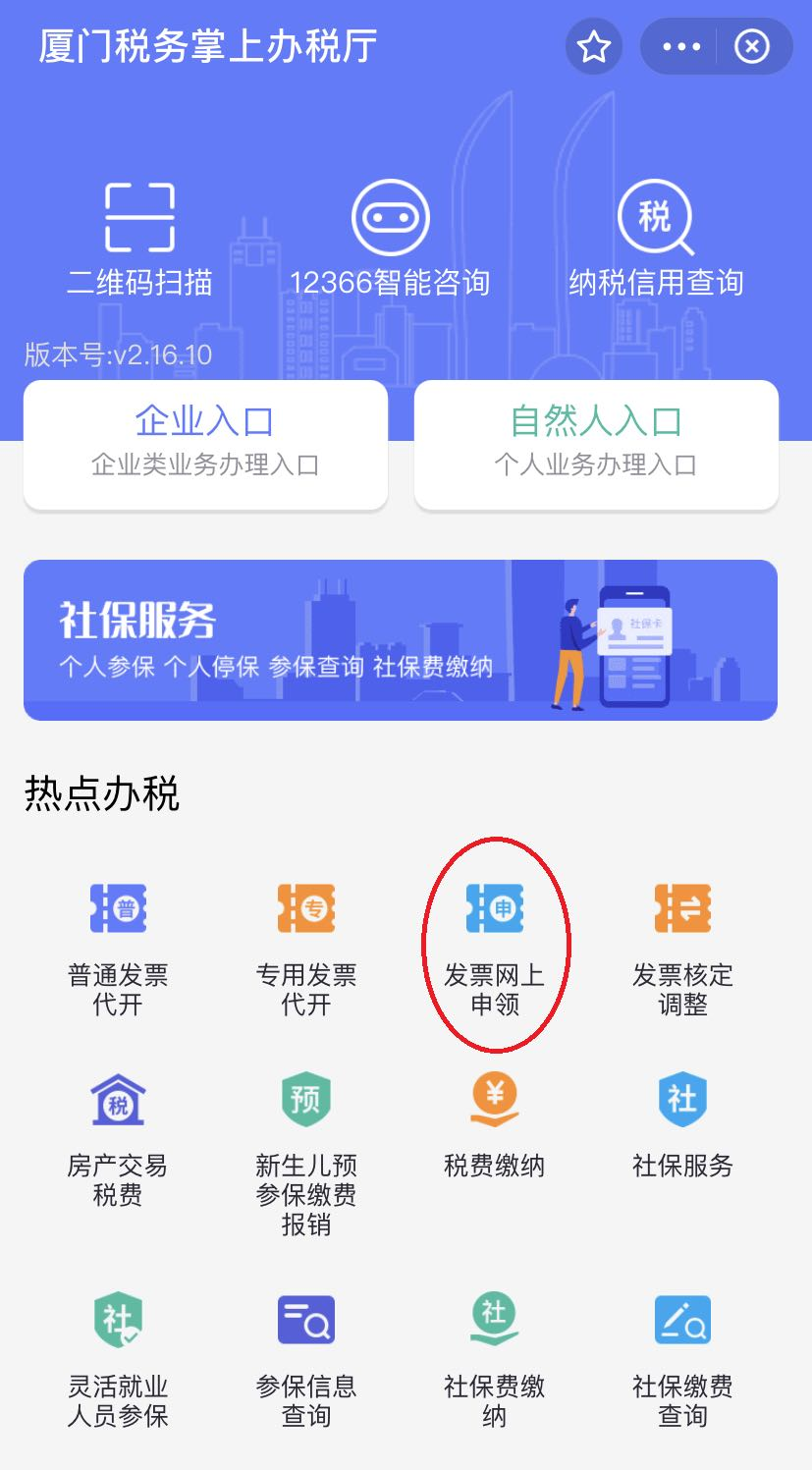Go to 税费缴纳

495,1125
